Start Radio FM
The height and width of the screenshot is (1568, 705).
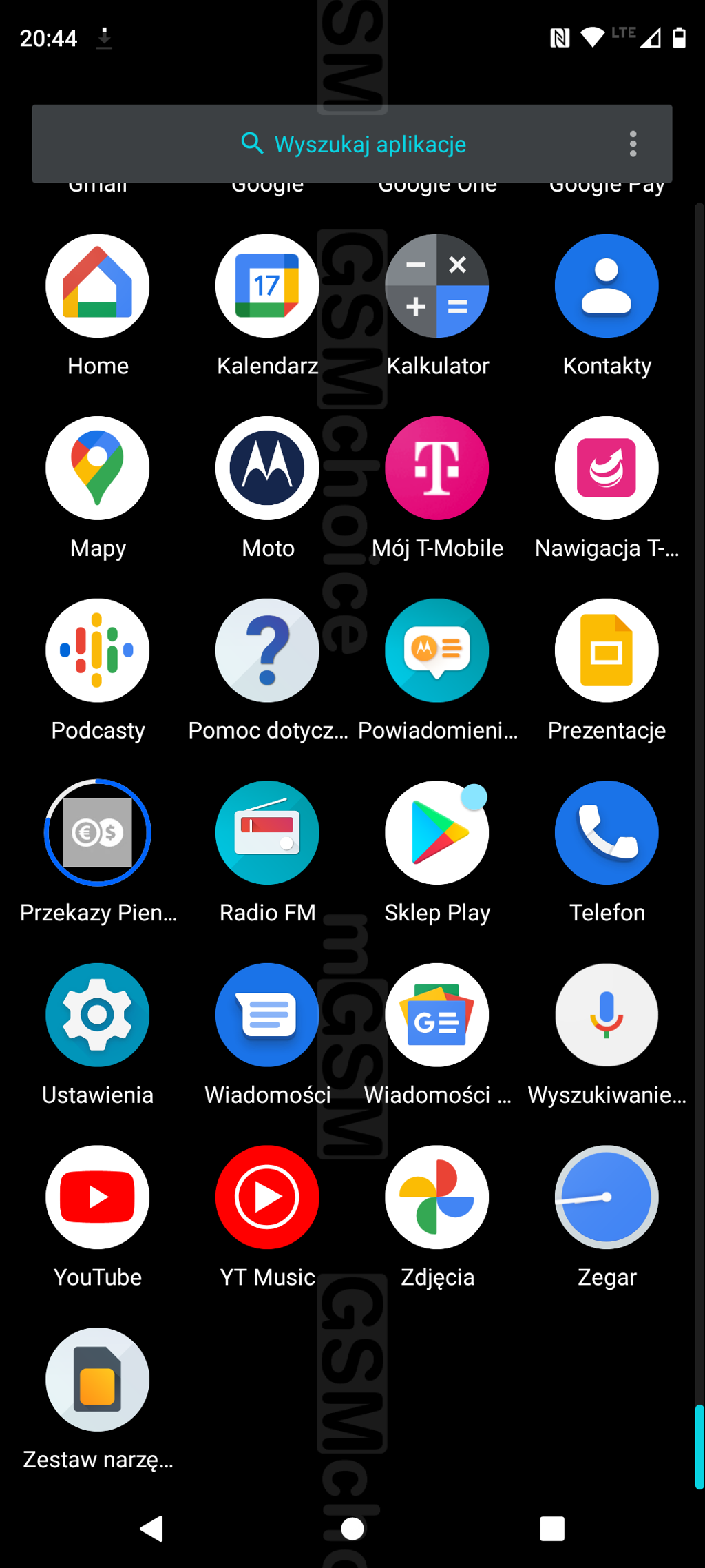tap(267, 833)
